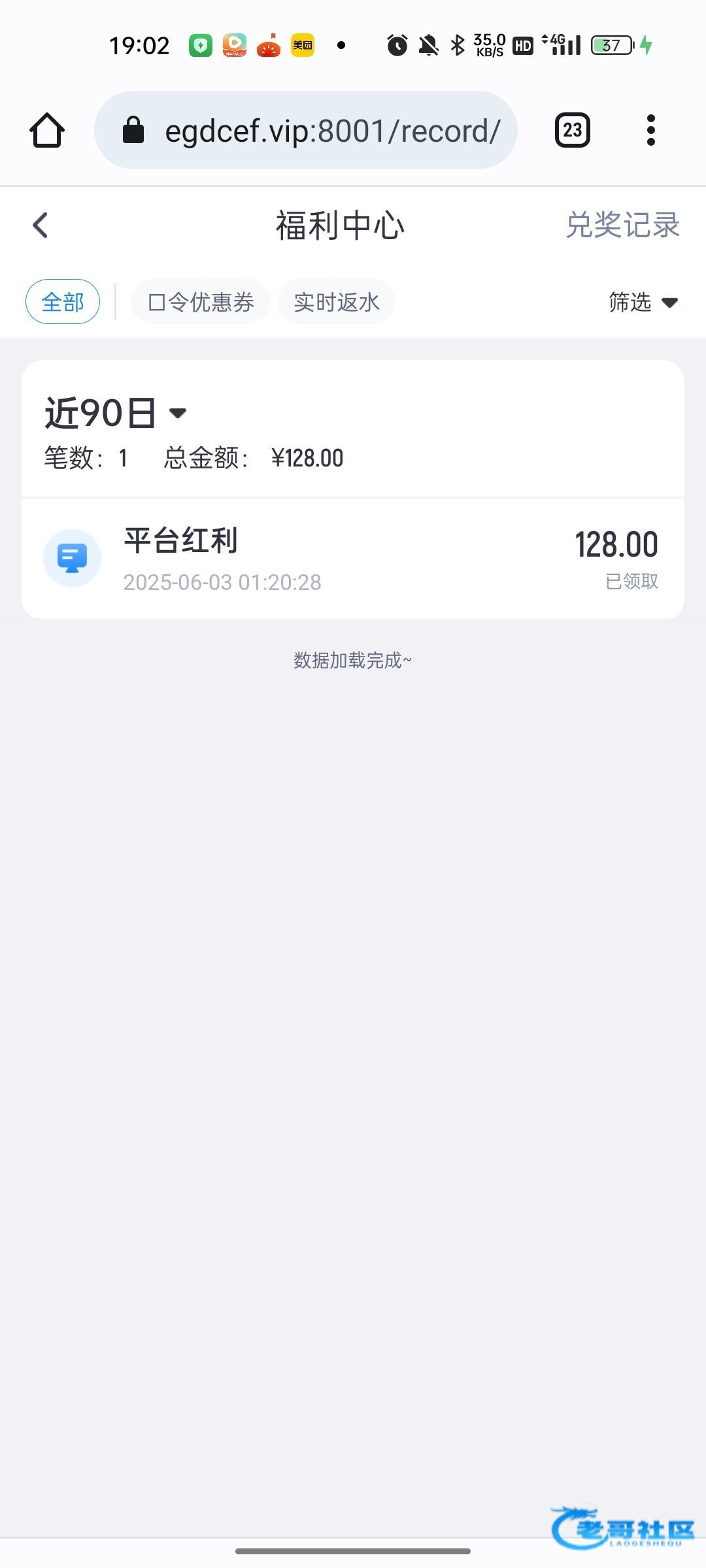Open the browser tab switcher
The width and height of the screenshot is (706, 1568).
point(573,130)
